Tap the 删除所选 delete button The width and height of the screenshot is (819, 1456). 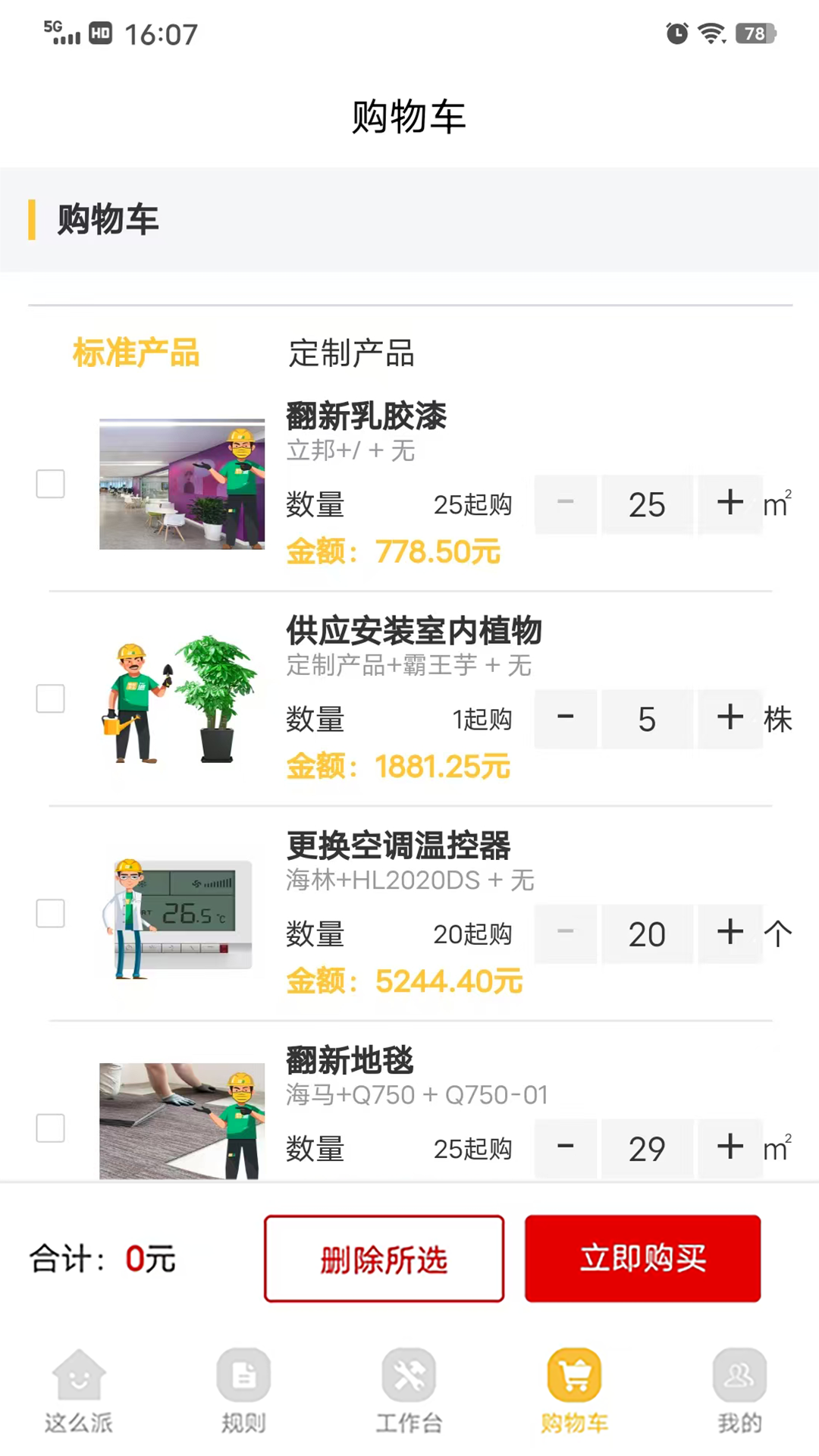click(x=383, y=1258)
